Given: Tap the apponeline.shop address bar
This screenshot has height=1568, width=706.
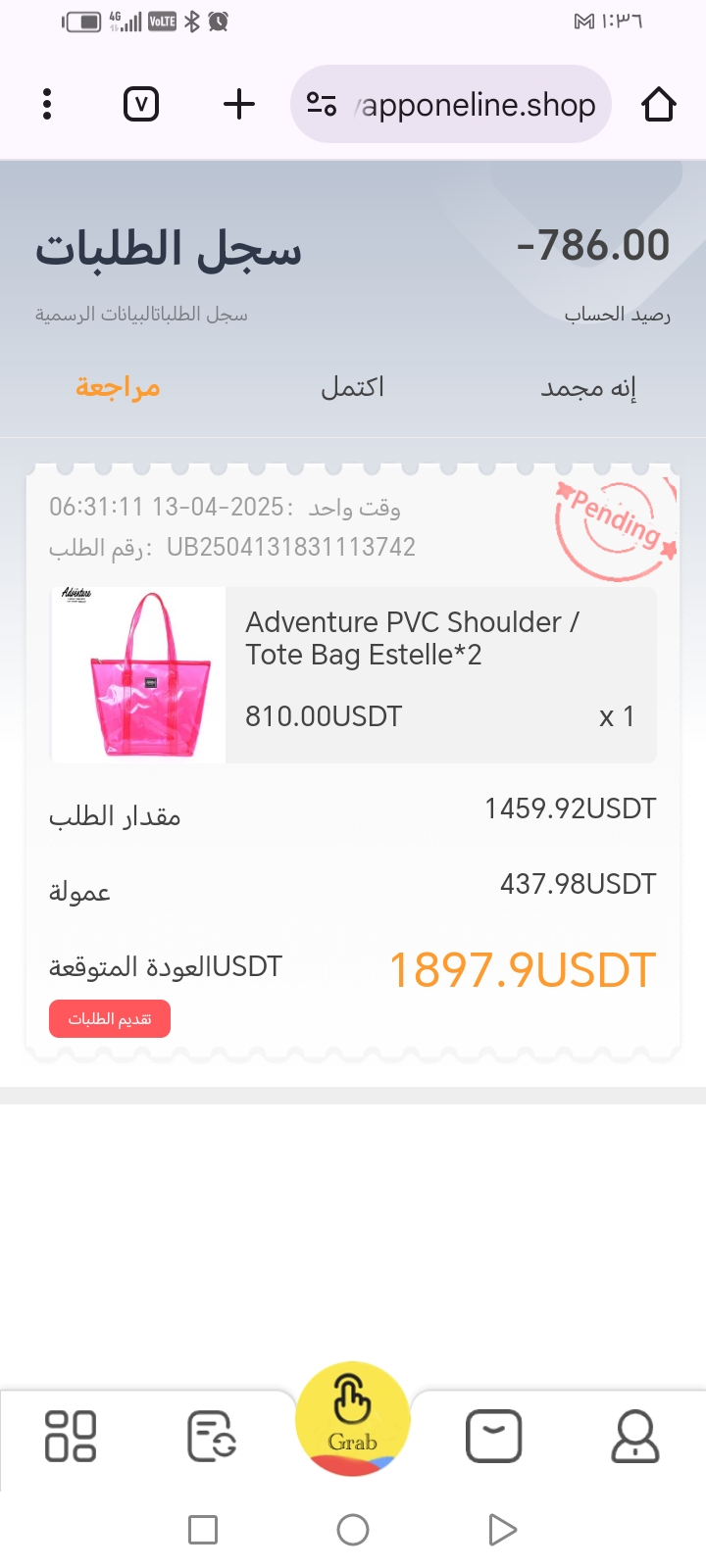Looking at the screenshot, I should pos(461,104).
